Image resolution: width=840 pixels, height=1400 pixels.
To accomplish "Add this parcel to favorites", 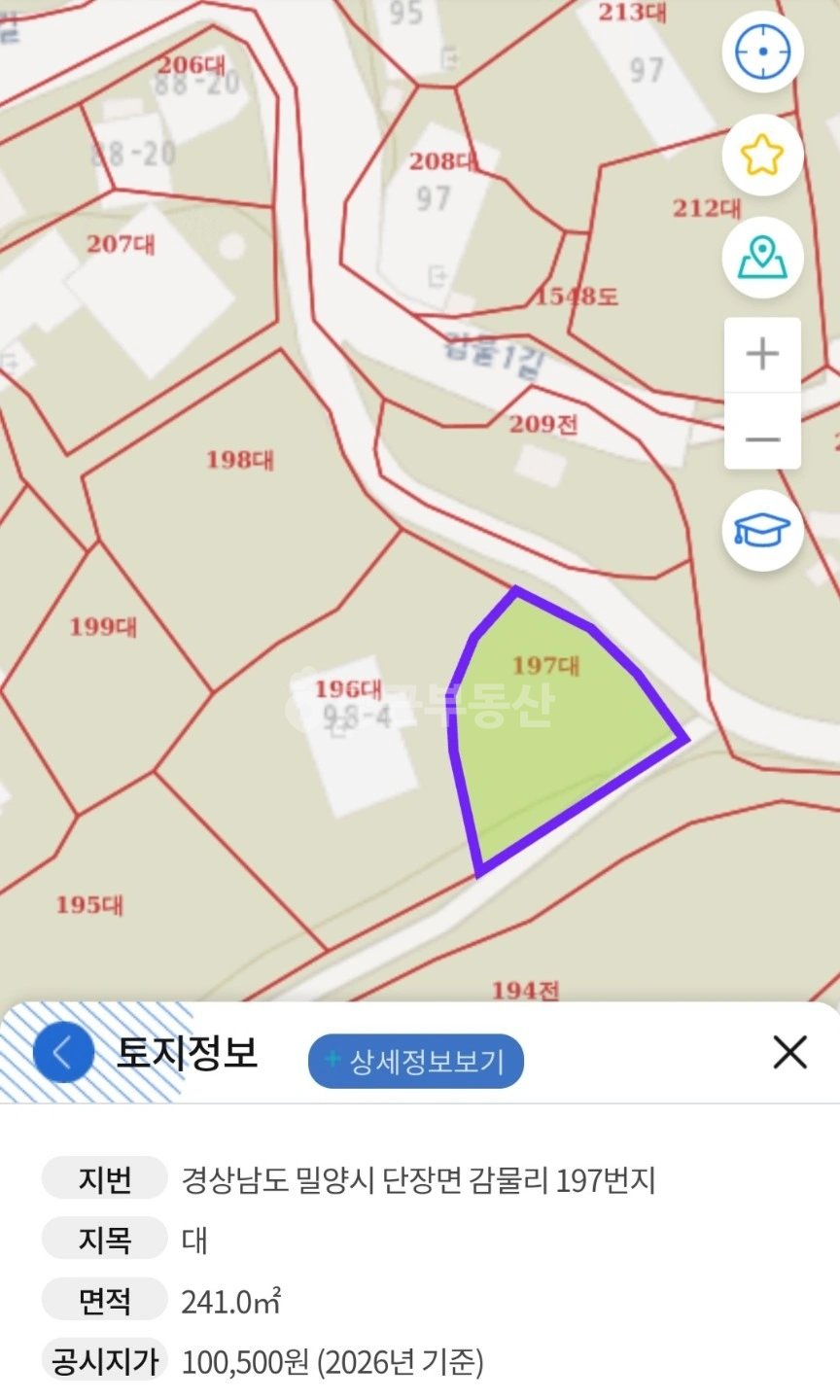I will (762, 155).
